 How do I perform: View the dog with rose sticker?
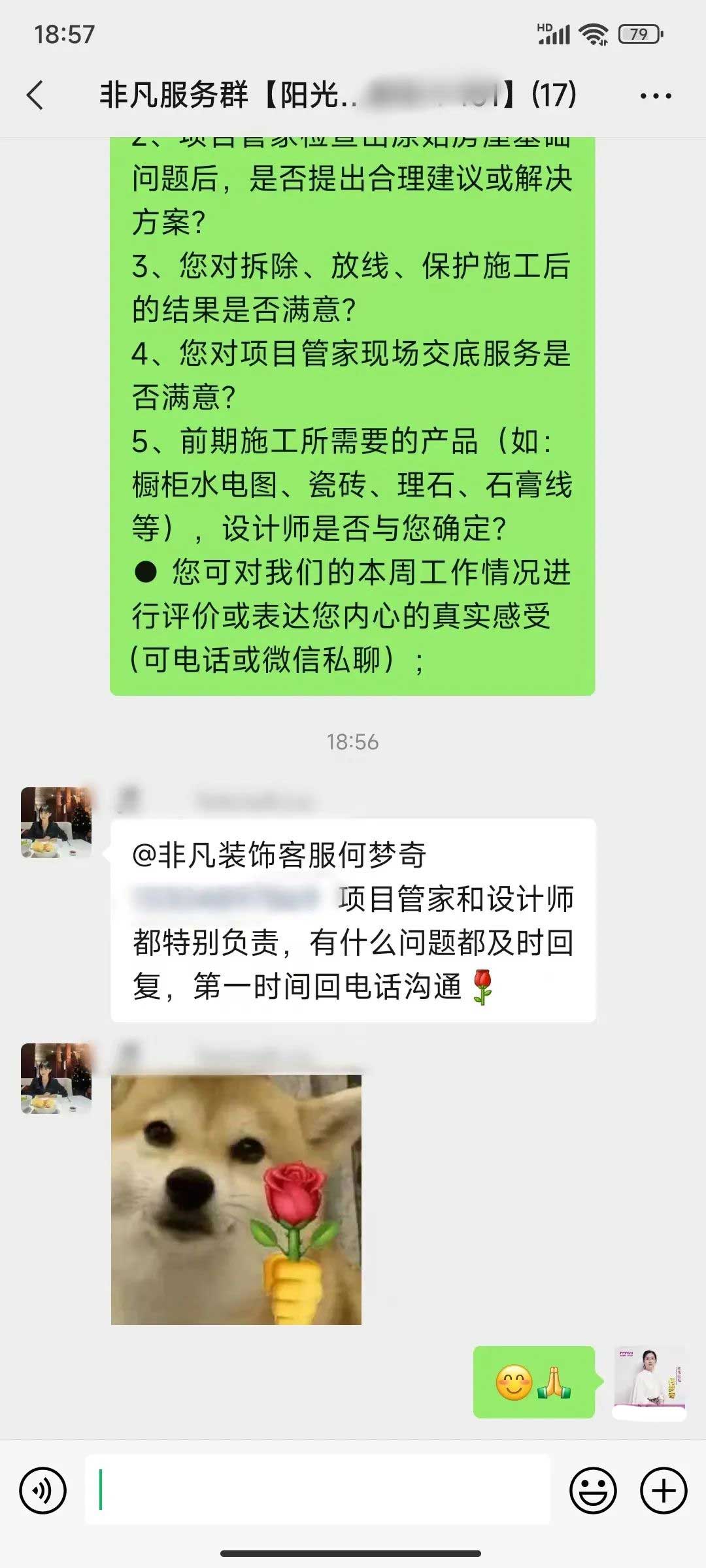pyautogui.click(x=236, y=1200)
